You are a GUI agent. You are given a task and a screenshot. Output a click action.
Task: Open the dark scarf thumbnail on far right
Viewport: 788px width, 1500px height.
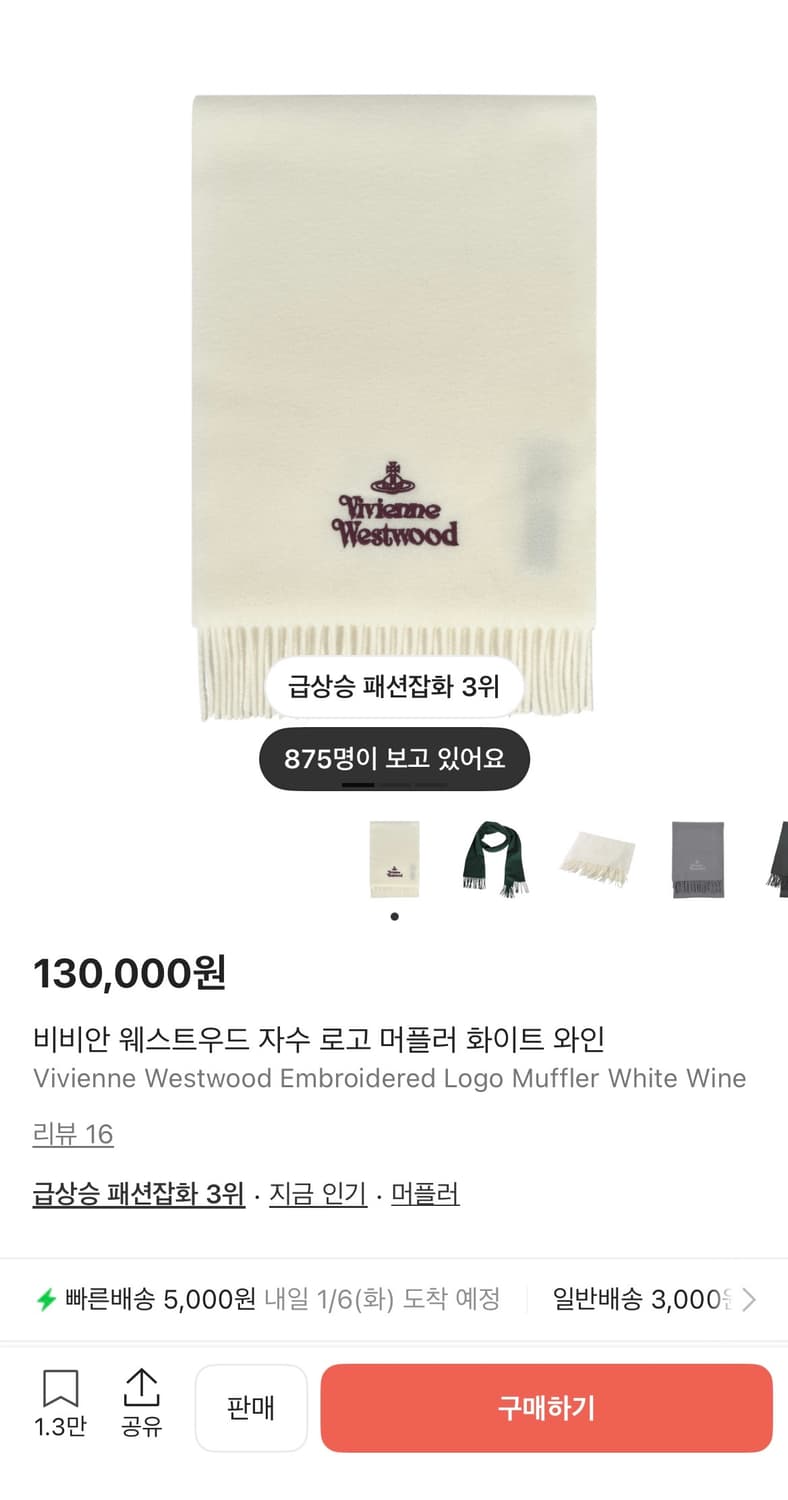point(778,858)
